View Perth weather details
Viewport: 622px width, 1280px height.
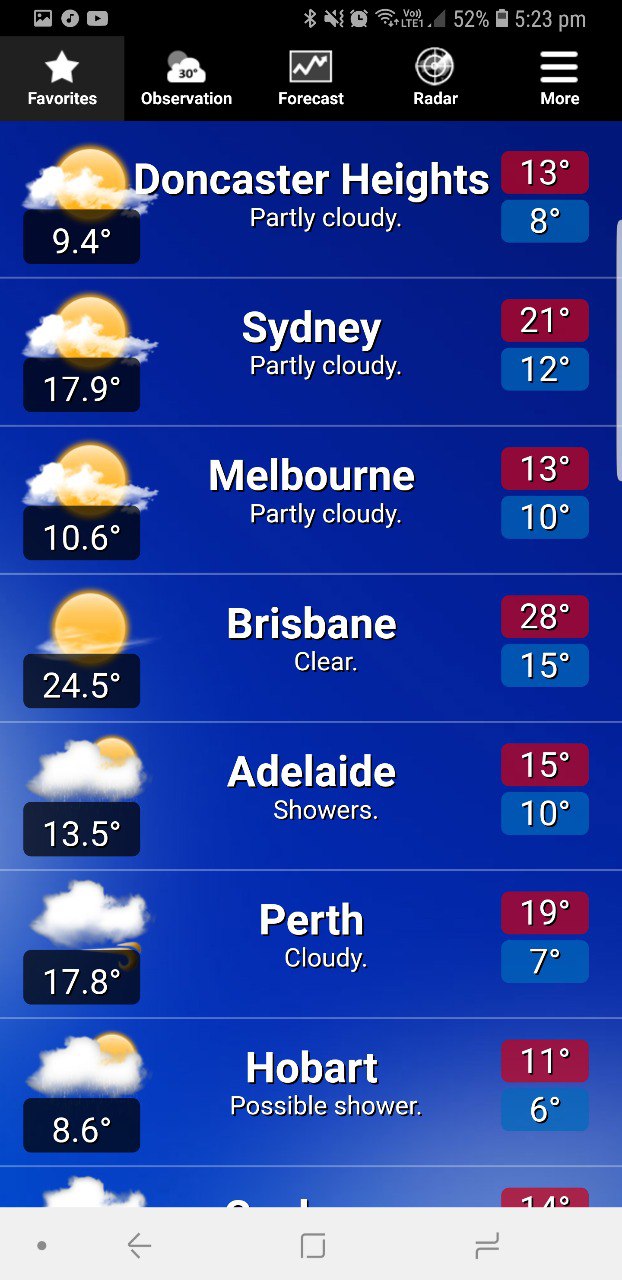[311, 944]
